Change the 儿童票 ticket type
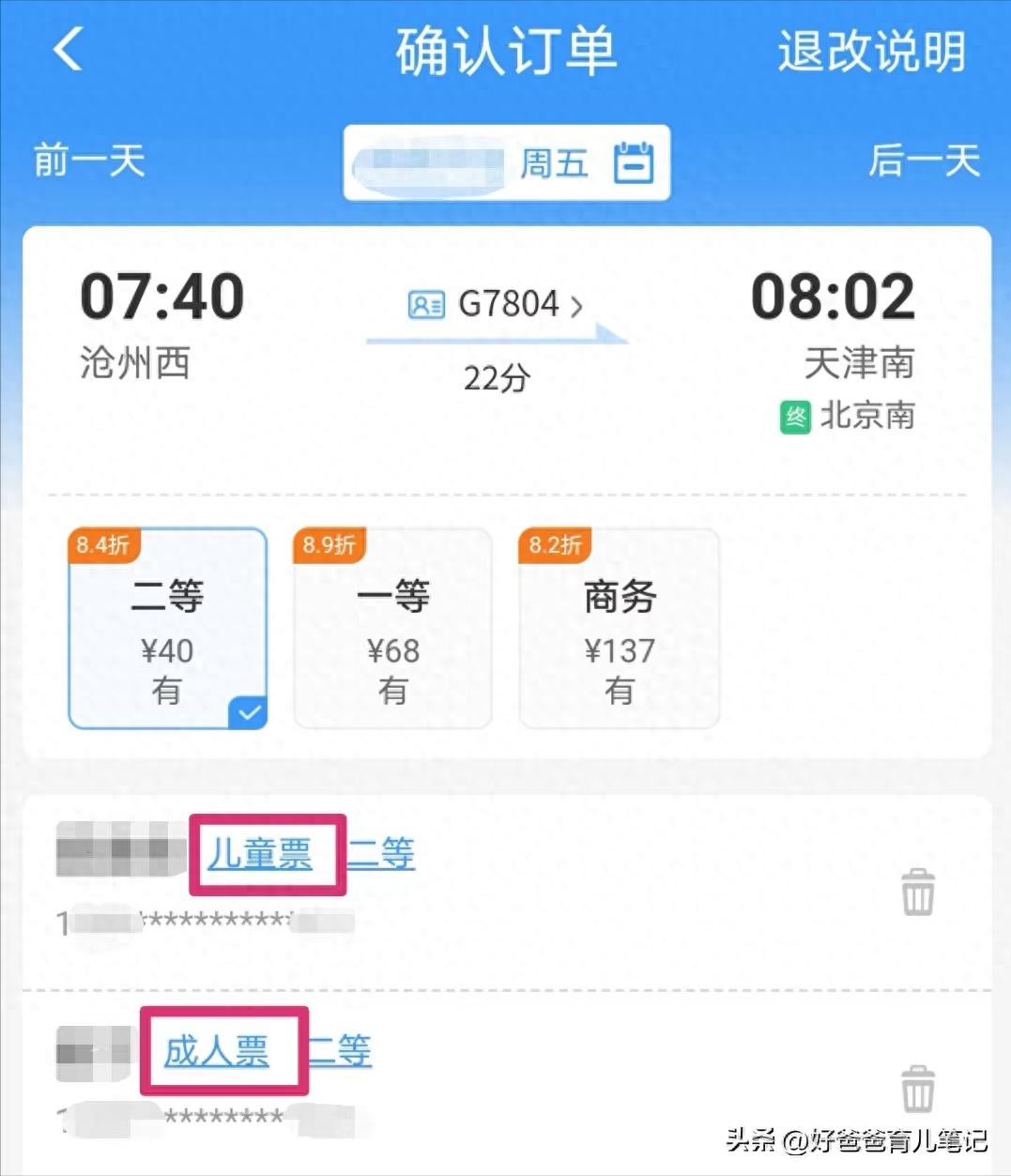Image resolution: width=1011 pixels, height=1176 pixels. coord(260,854)
